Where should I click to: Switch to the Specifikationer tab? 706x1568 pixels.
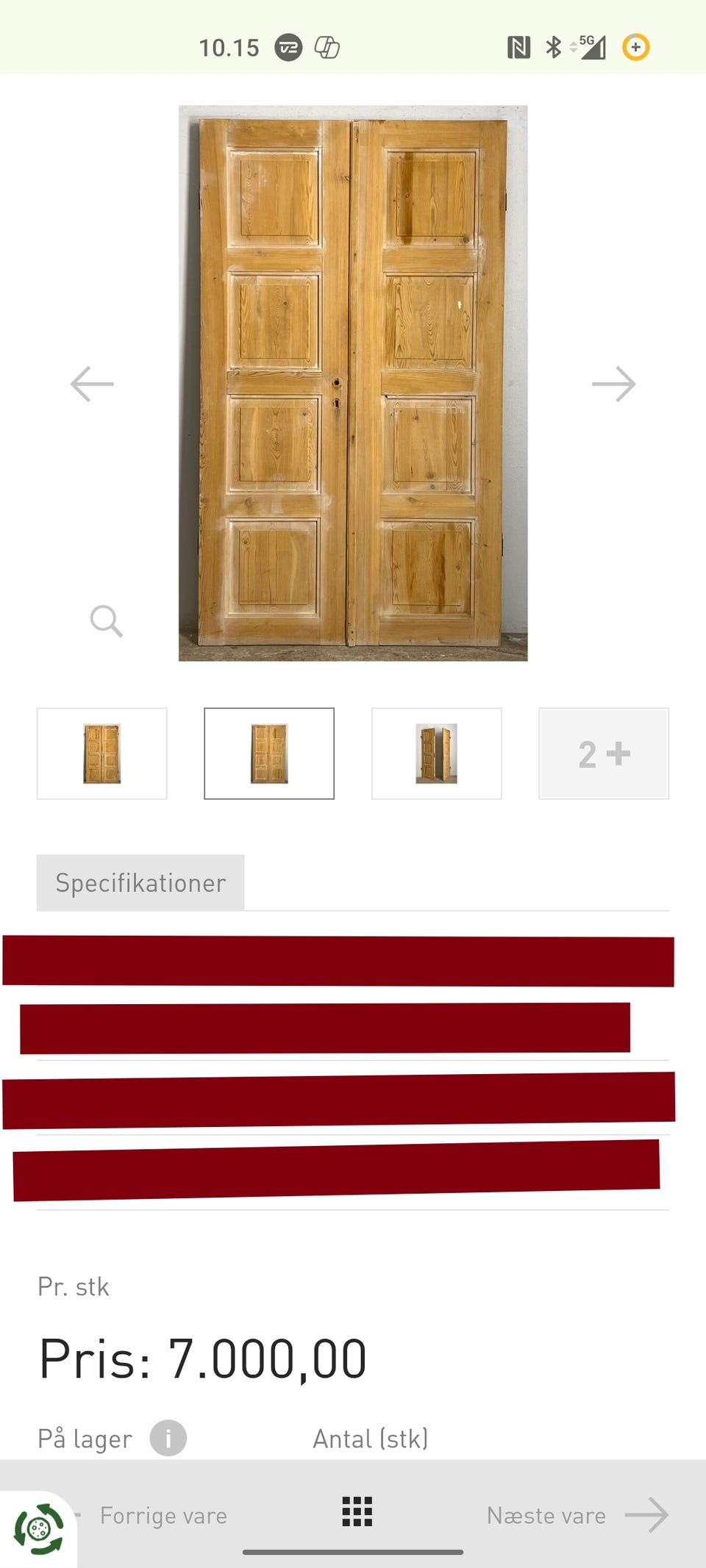pyautogui.click(x=140, y=883)
